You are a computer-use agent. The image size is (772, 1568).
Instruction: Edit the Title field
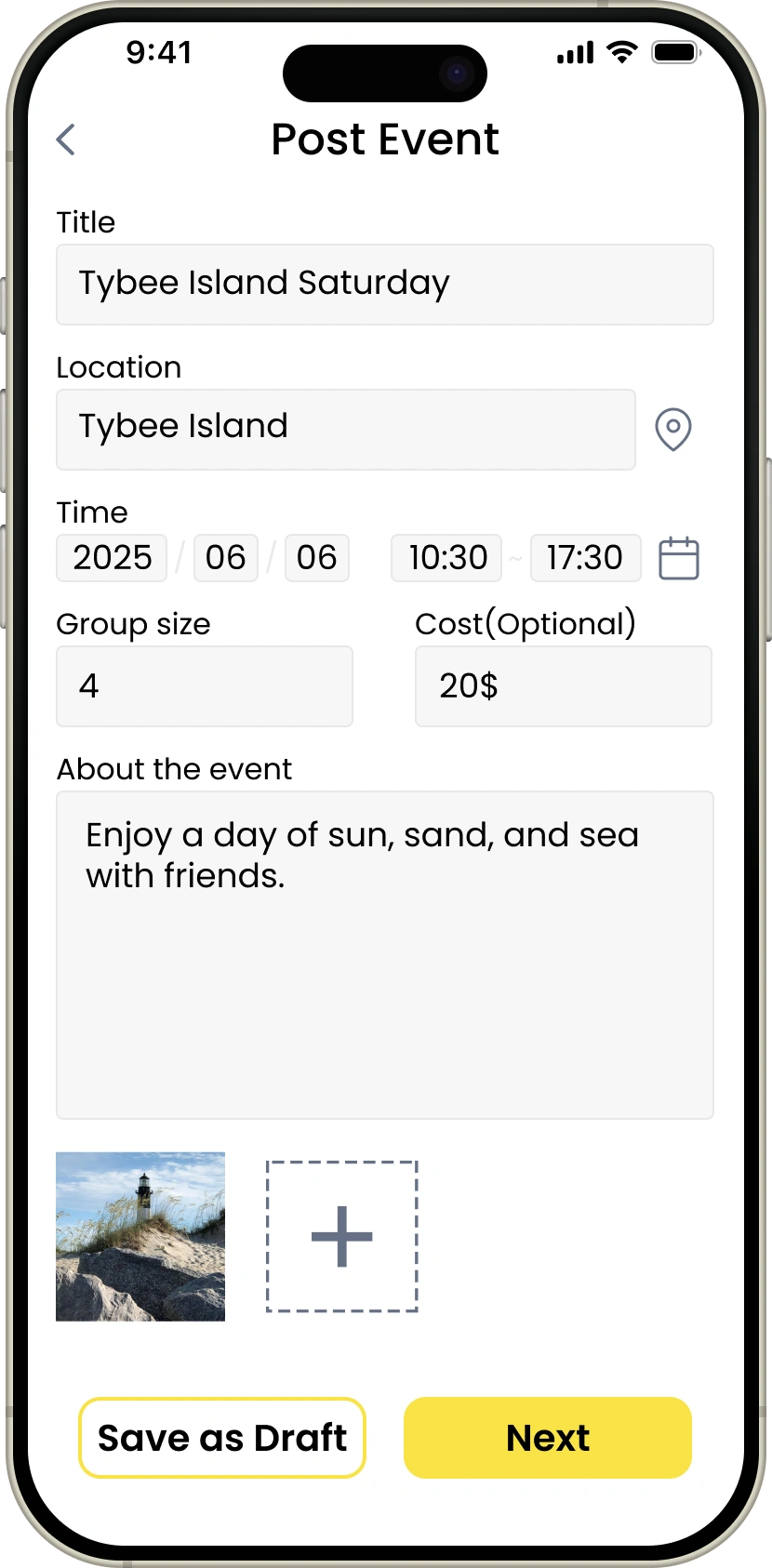(385, 285)
